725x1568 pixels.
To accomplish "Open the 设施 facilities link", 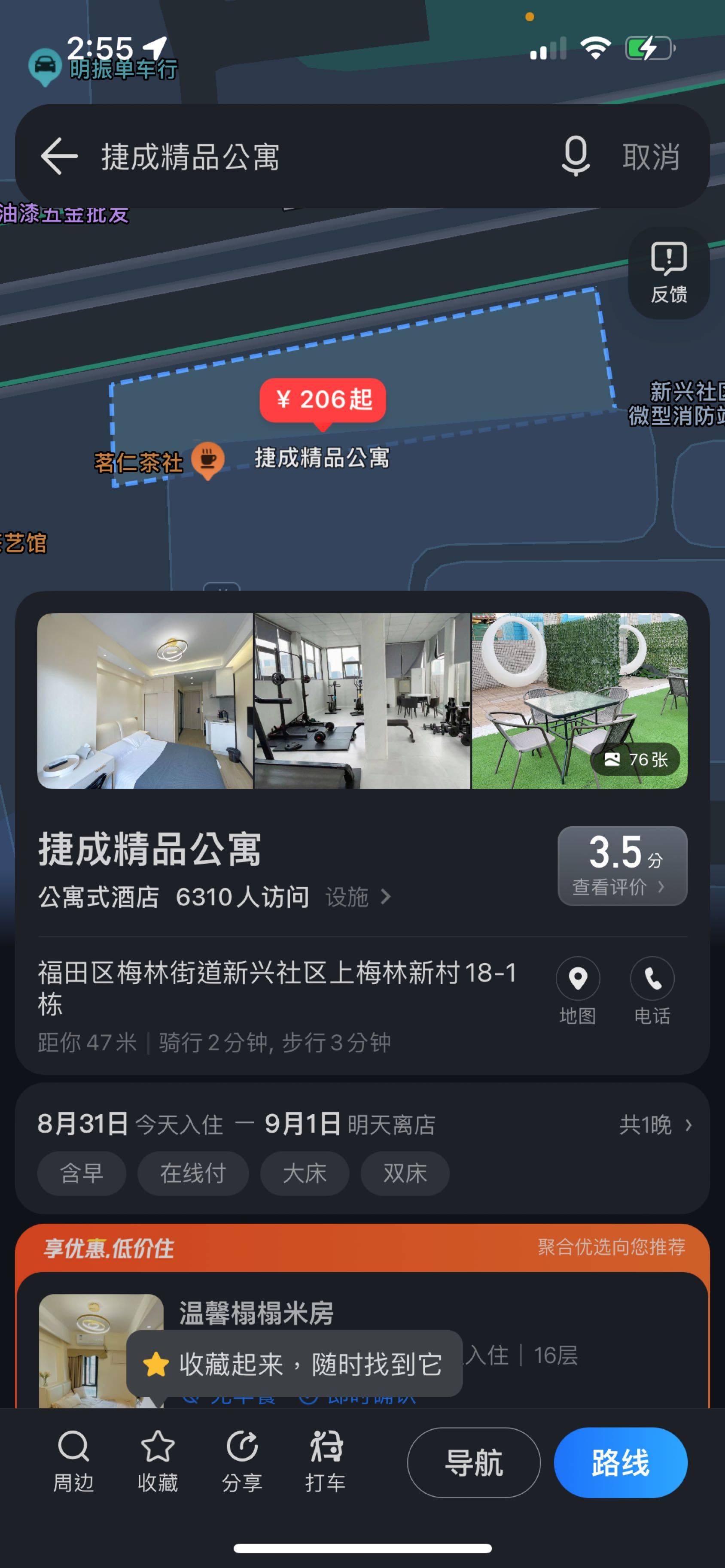I will [x=358, y=897].
